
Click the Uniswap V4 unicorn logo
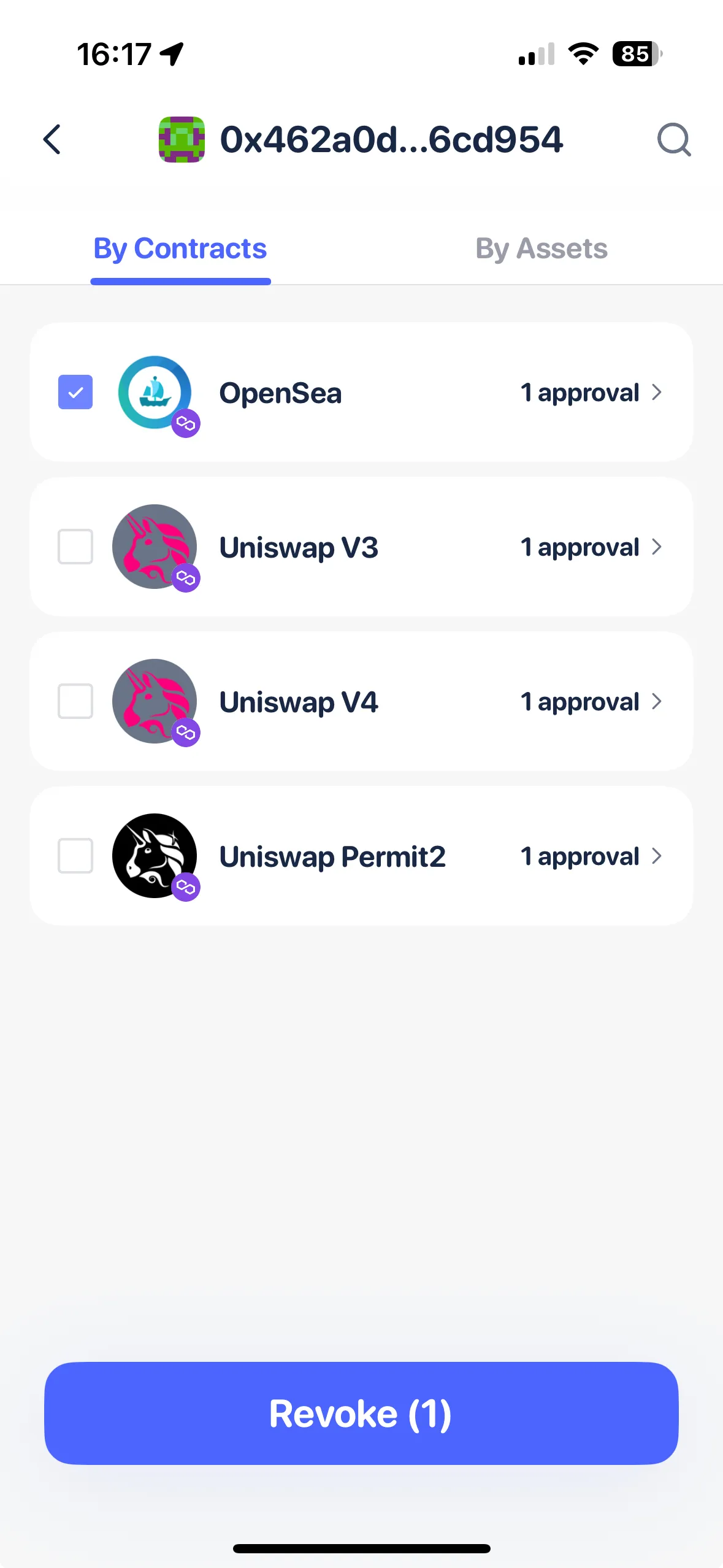(x=155, y=702)
